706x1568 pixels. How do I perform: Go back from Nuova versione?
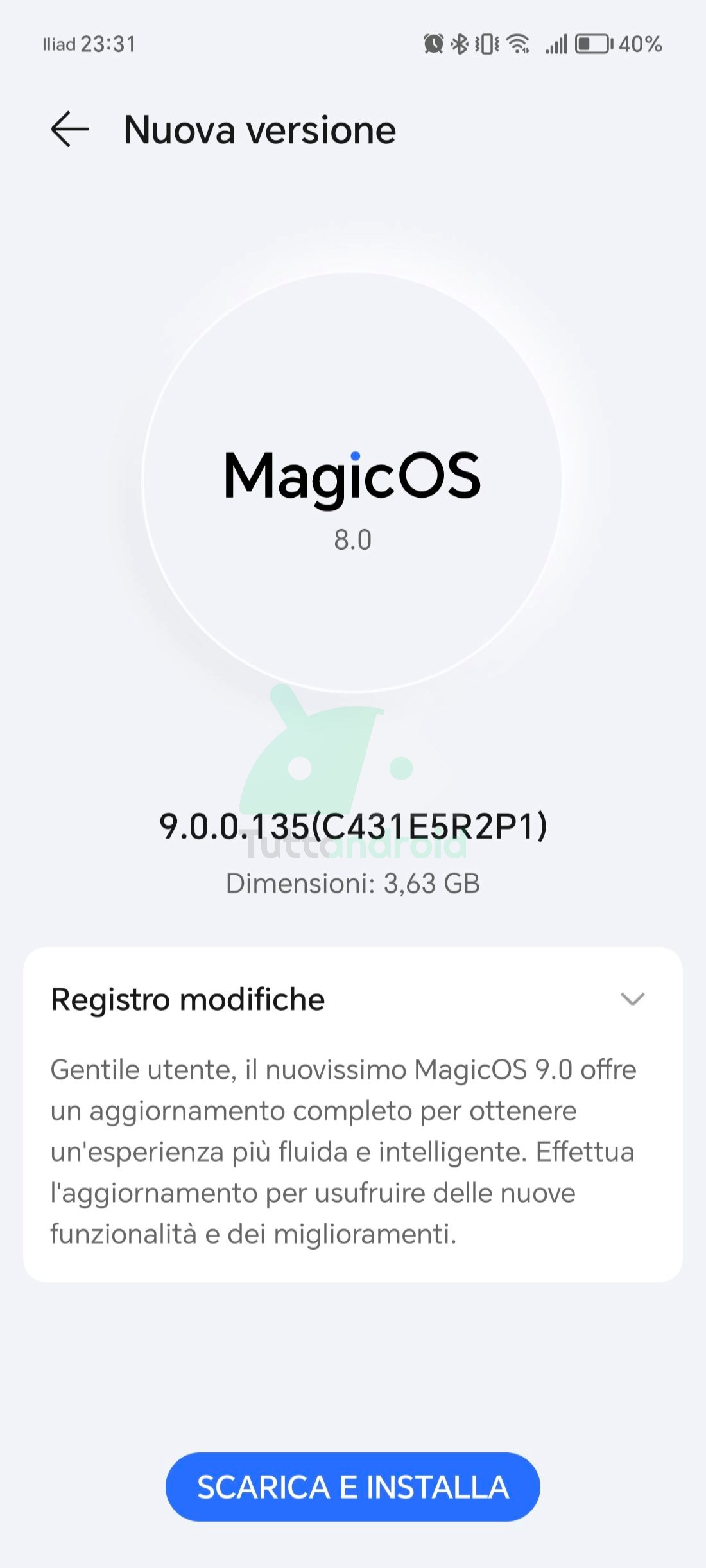tap(69, 129)
